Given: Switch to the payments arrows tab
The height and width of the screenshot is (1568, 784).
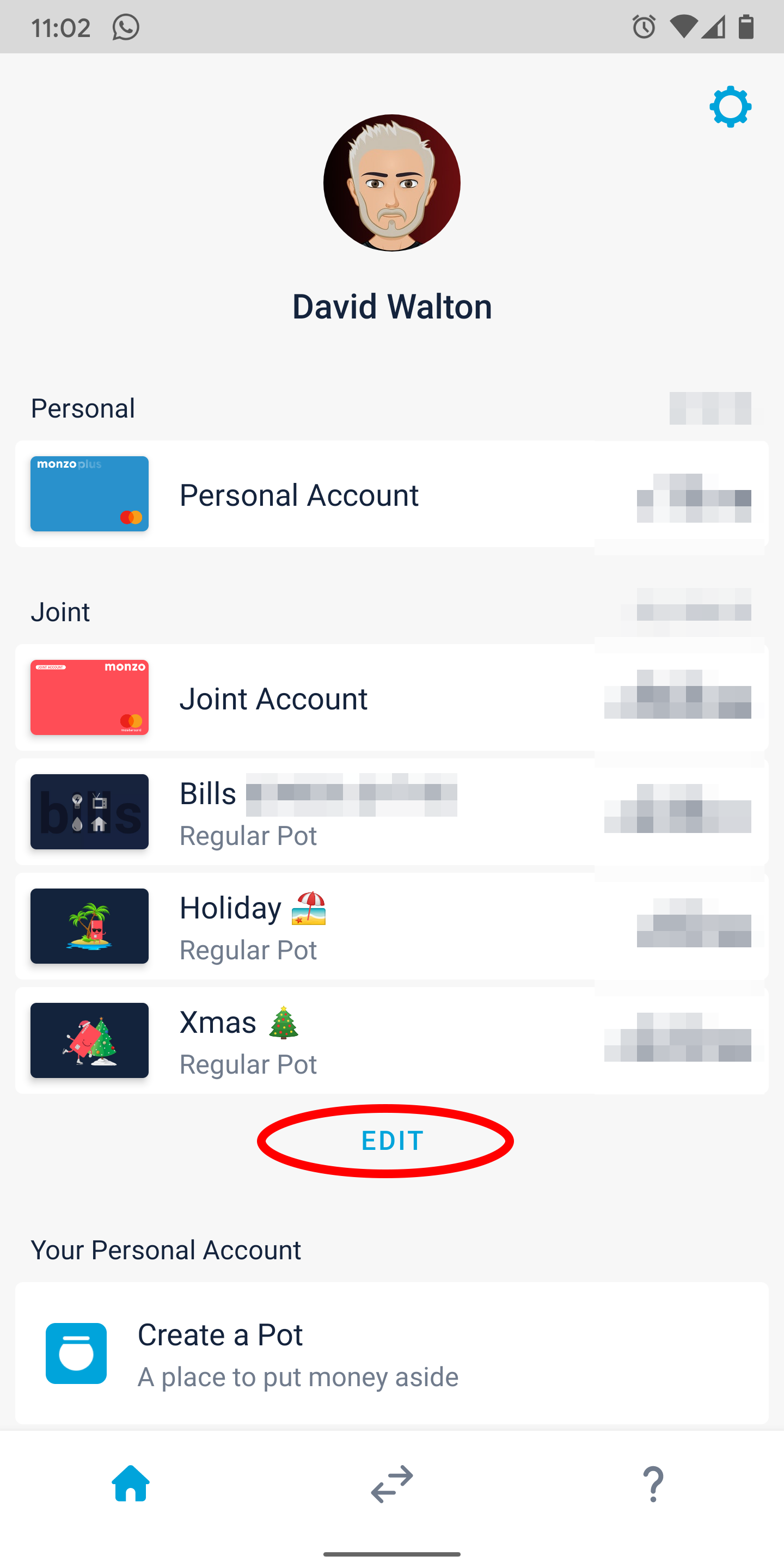Looking at the screenshot, I should 392,1484.
